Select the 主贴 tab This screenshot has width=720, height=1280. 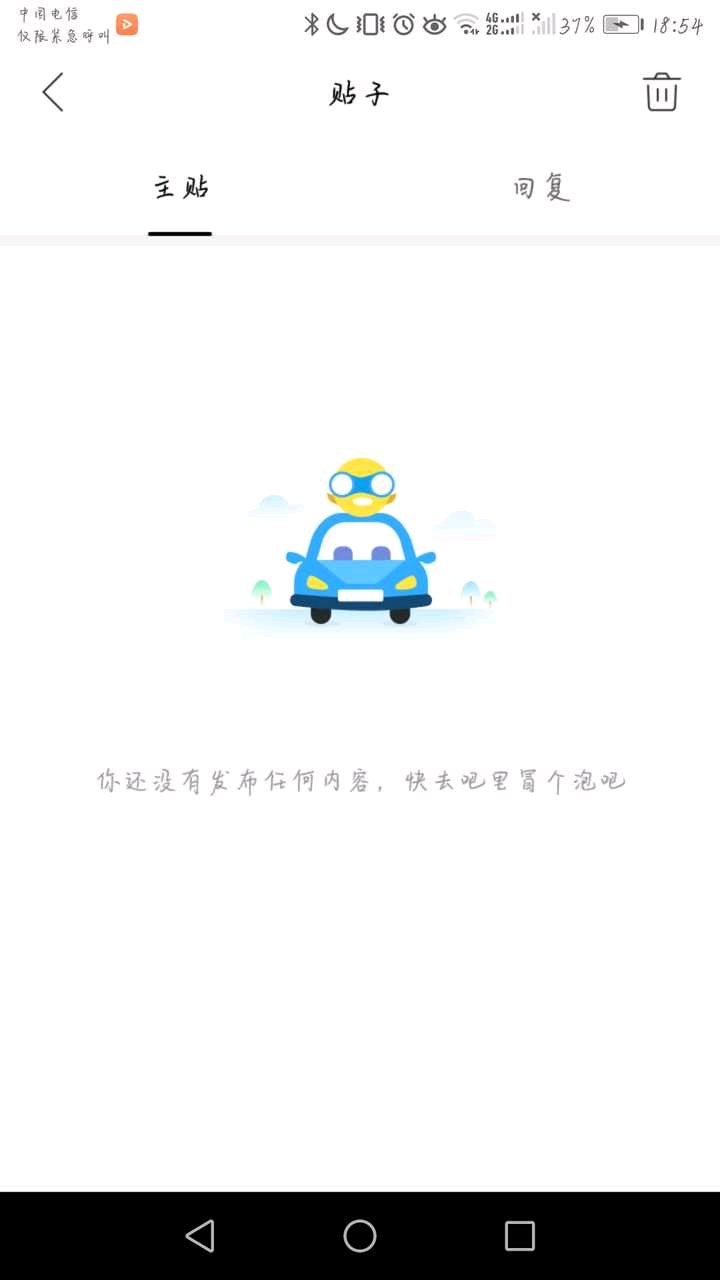[x=181, y=188]
